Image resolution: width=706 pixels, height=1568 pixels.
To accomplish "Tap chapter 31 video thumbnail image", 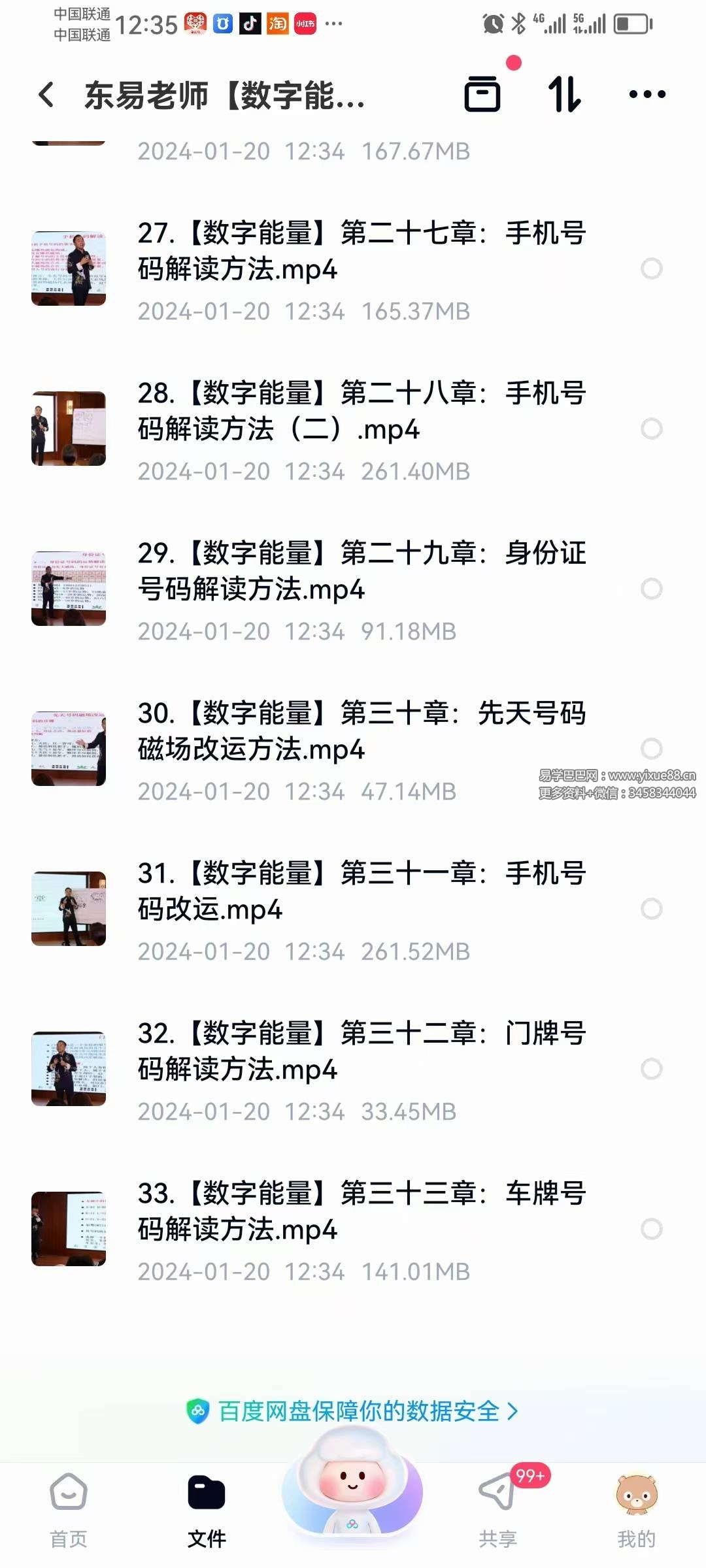I will pos(68,908).
